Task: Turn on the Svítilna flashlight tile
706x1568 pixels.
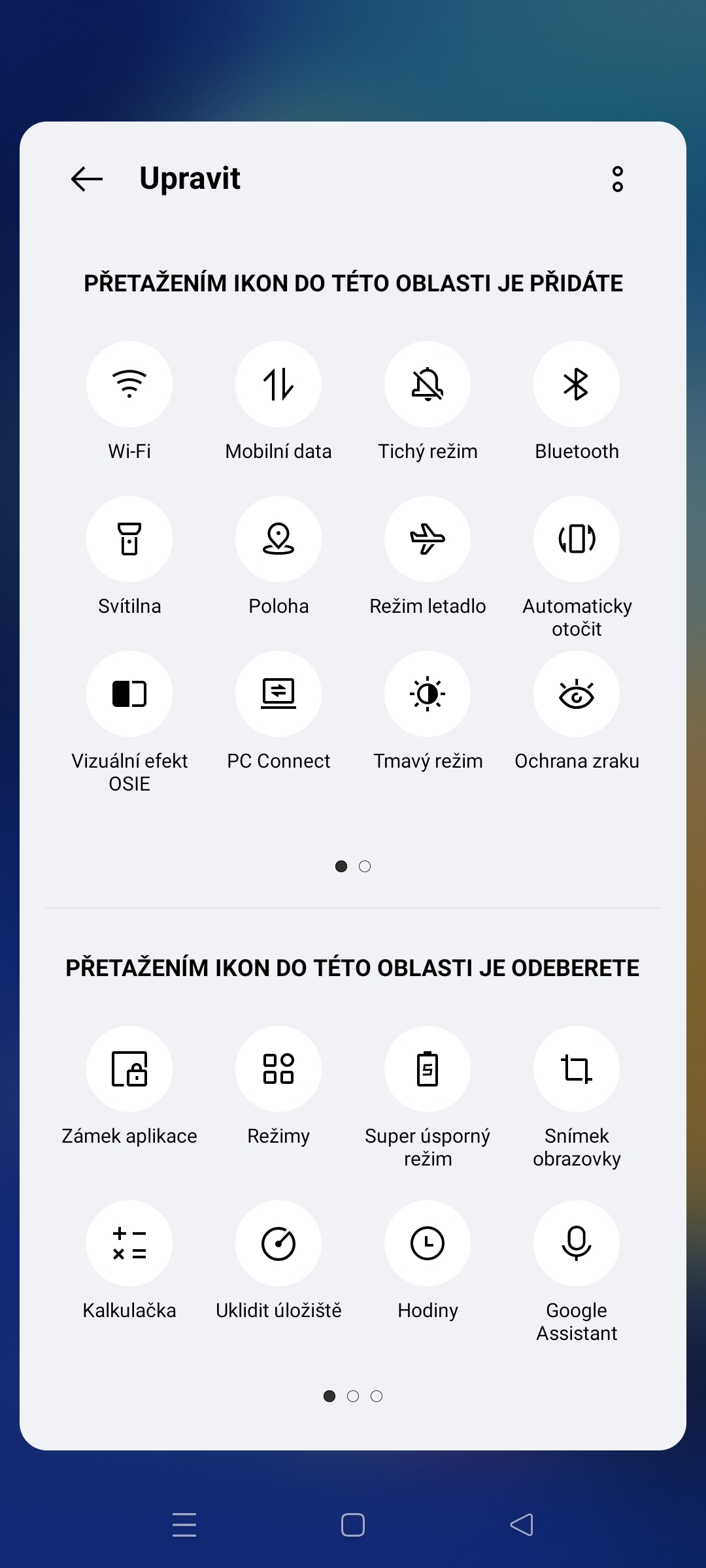Action: pos(129,539)
